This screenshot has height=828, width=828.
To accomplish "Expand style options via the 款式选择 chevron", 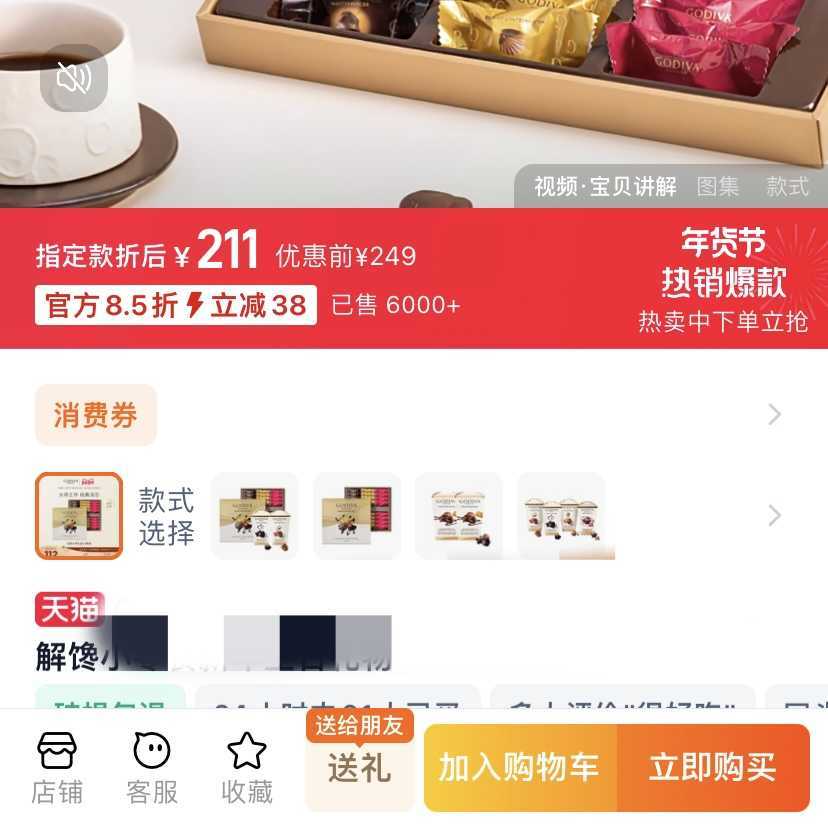I will point(774,516).
